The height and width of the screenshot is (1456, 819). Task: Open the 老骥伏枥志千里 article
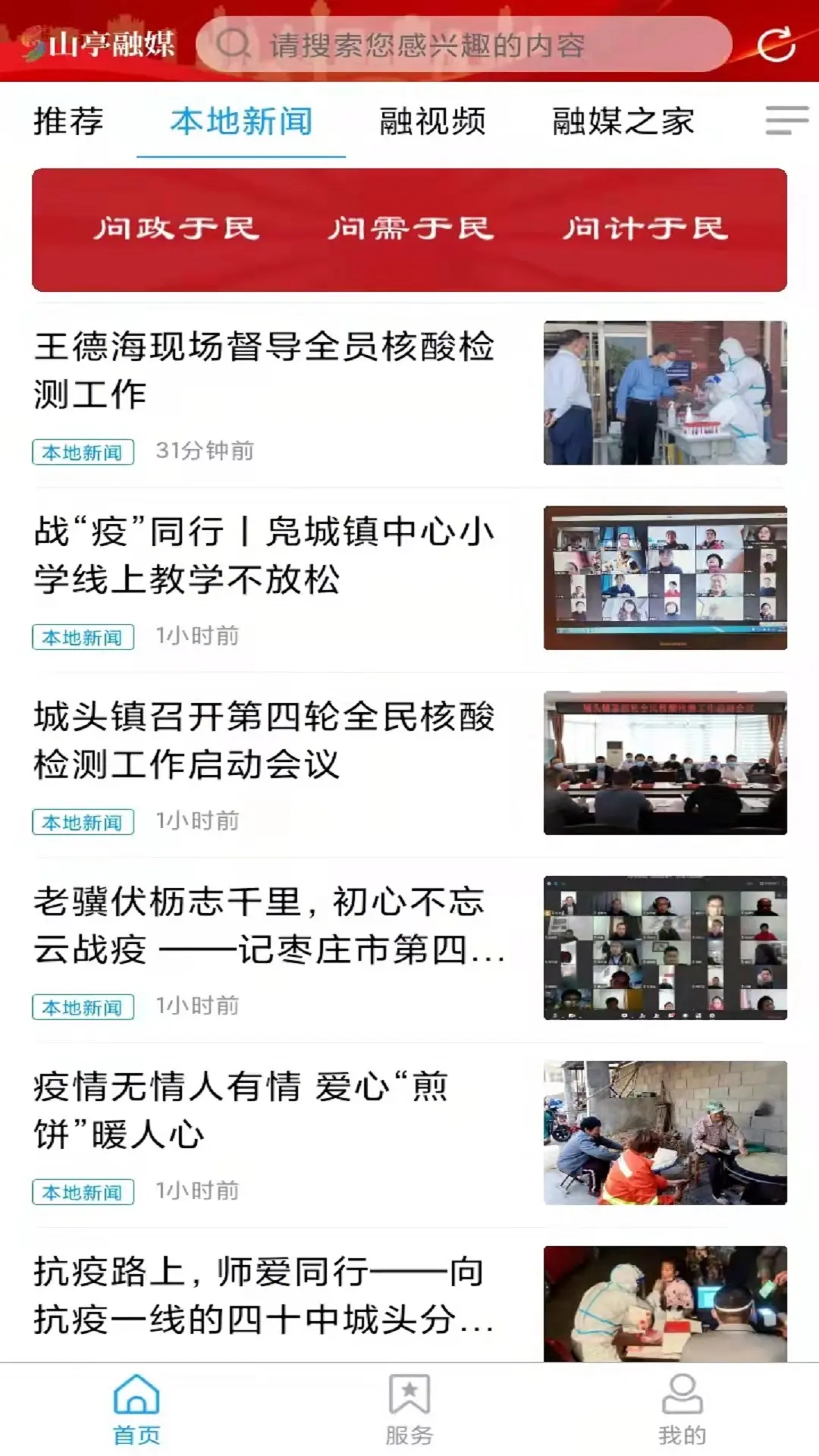pyautogui.click(x=264, y=925)
